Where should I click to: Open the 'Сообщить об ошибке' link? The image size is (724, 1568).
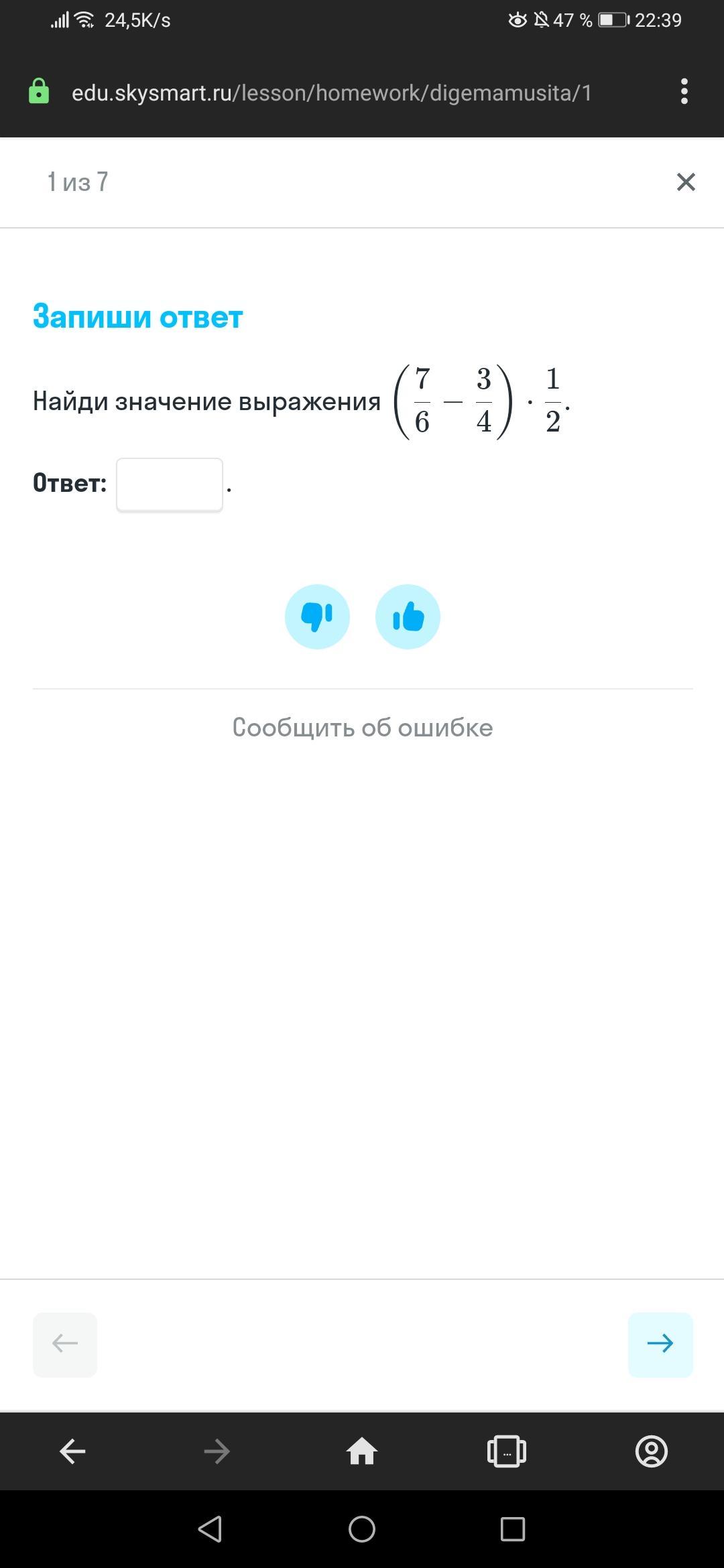pyautogui.click(x=363, y=728)
